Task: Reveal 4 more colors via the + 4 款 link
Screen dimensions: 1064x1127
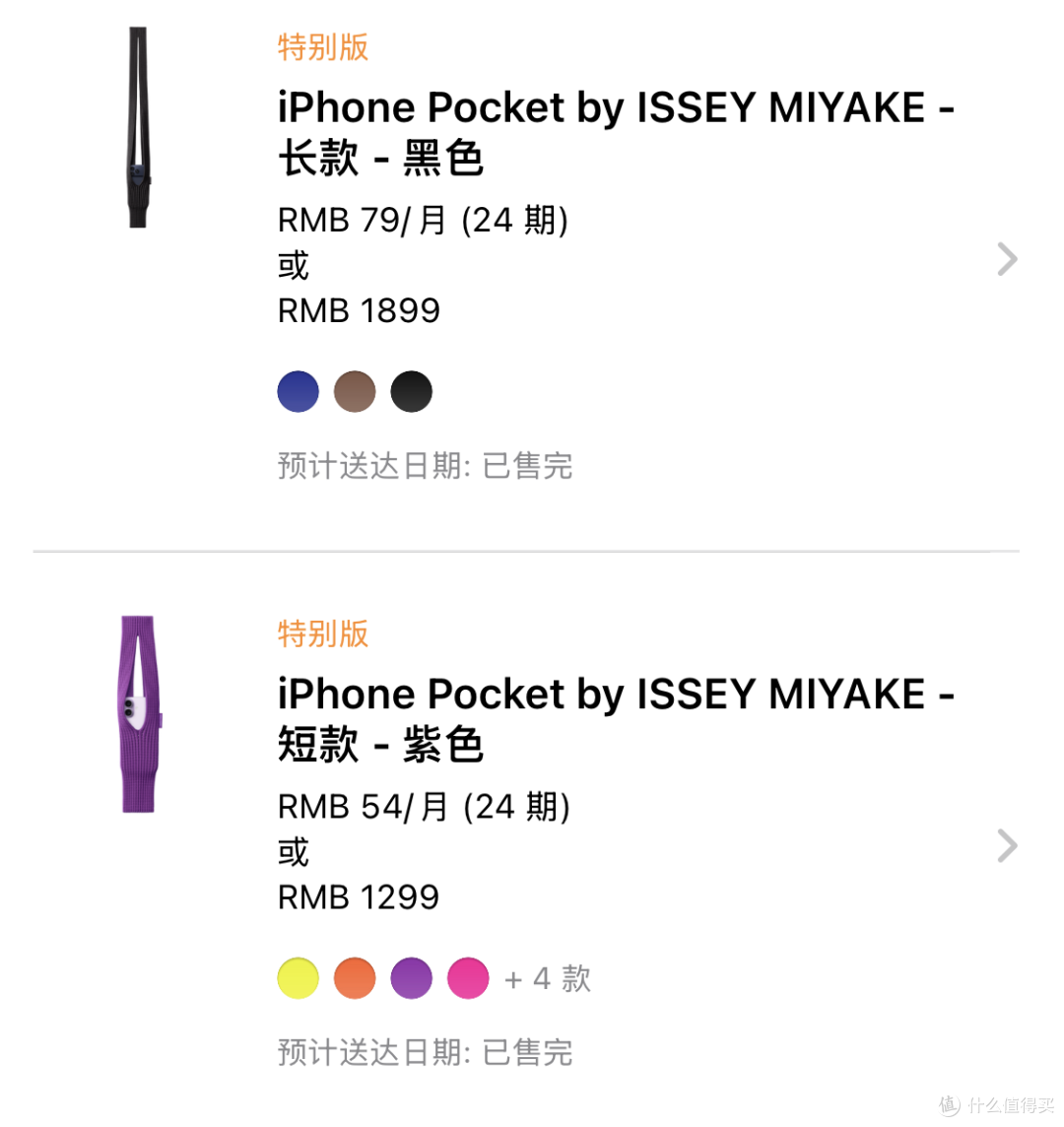Action: pyautogui.click(x=548, y=977)
